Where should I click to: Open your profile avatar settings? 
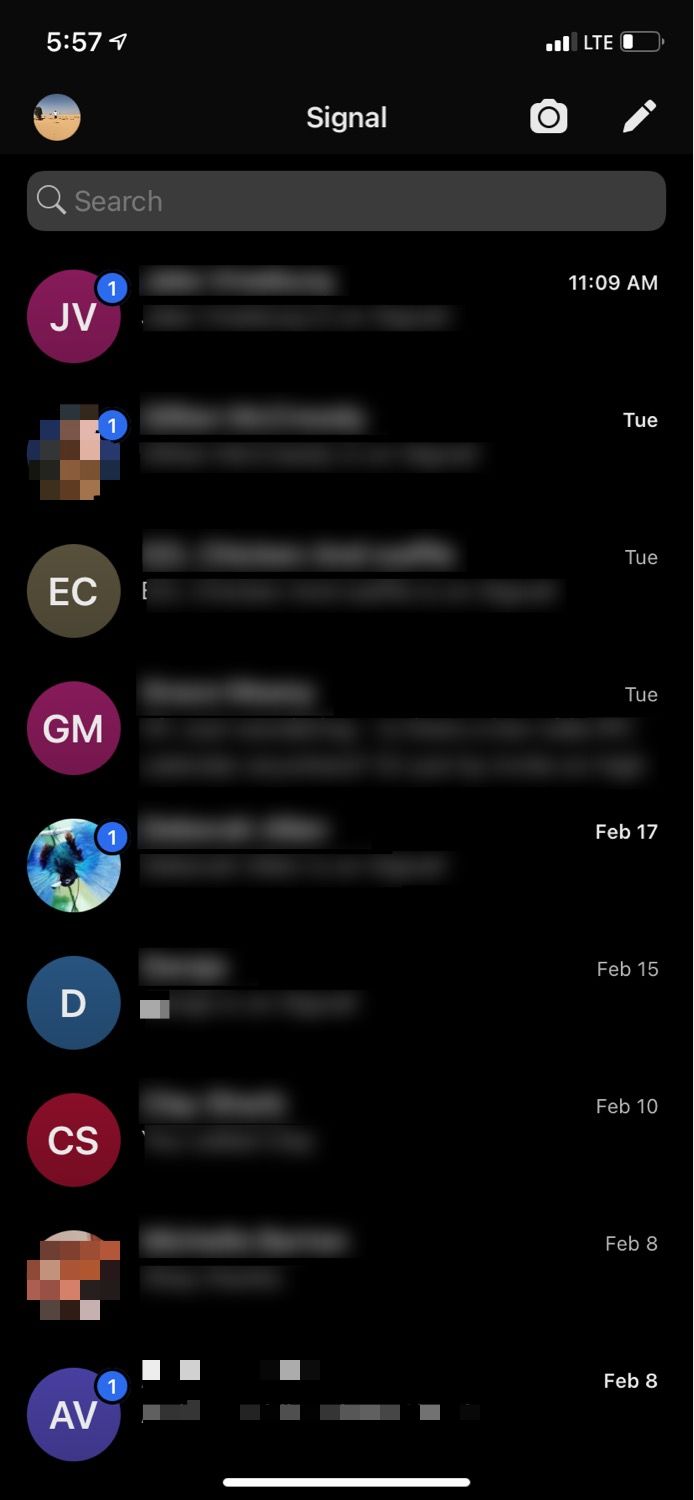[57, 117]
